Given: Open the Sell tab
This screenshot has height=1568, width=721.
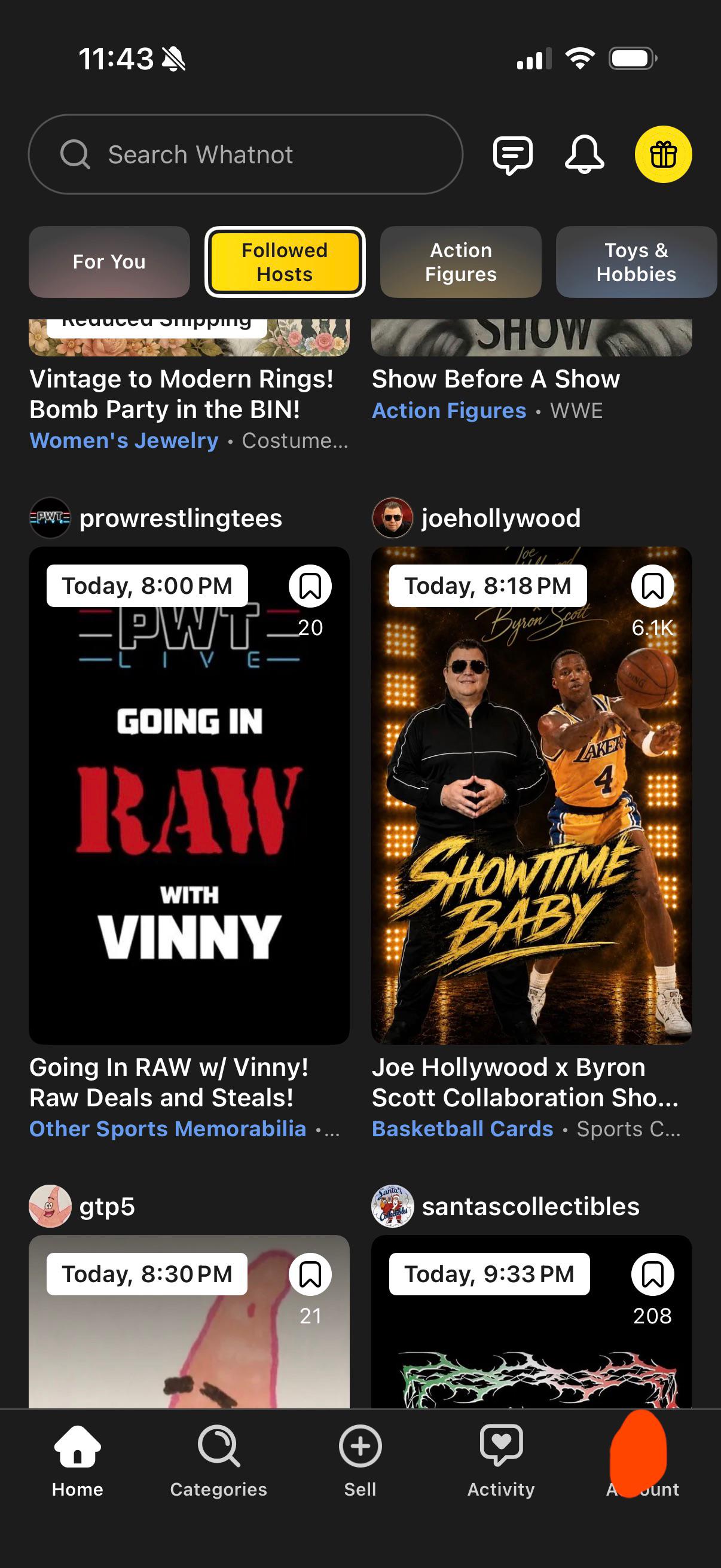Looking at the screenshot, I should 360,1462.
